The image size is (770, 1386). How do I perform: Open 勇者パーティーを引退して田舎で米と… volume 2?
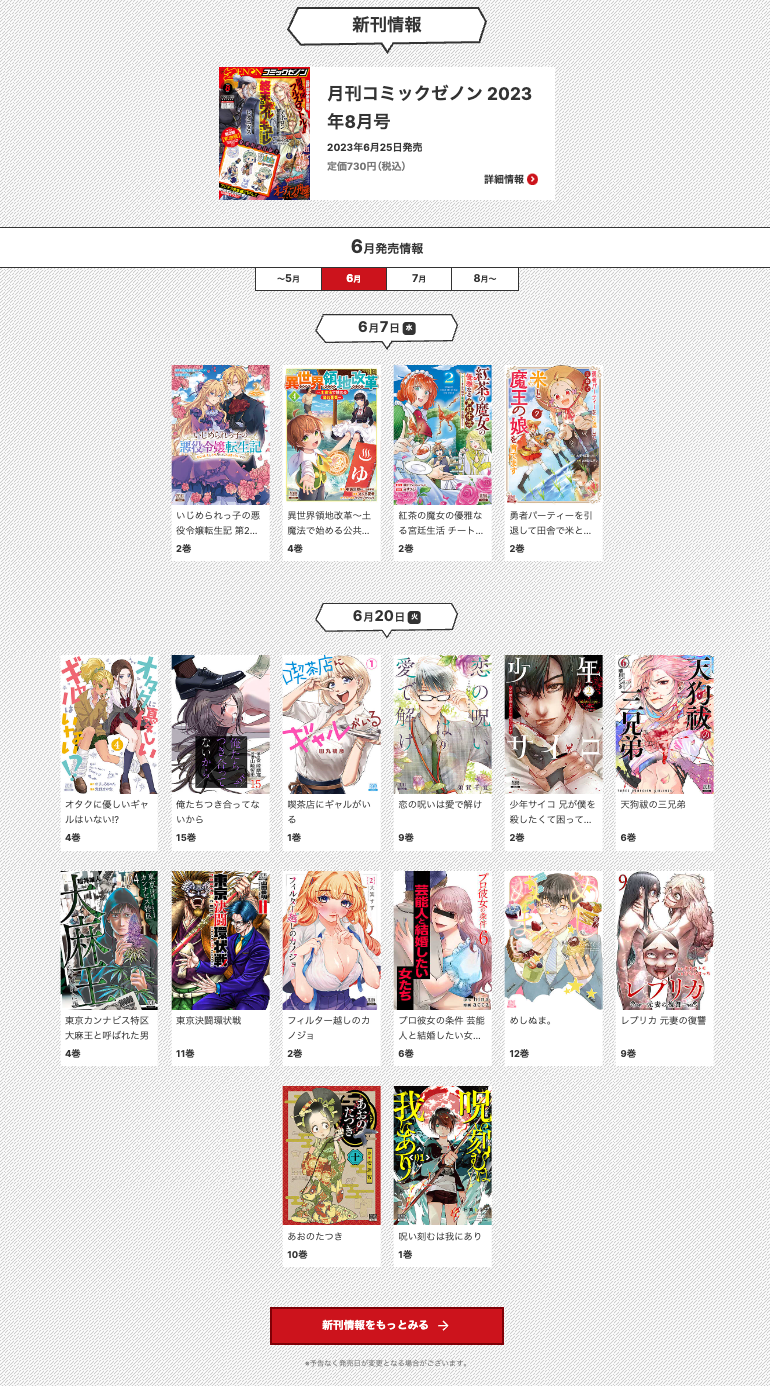[553, 435]
